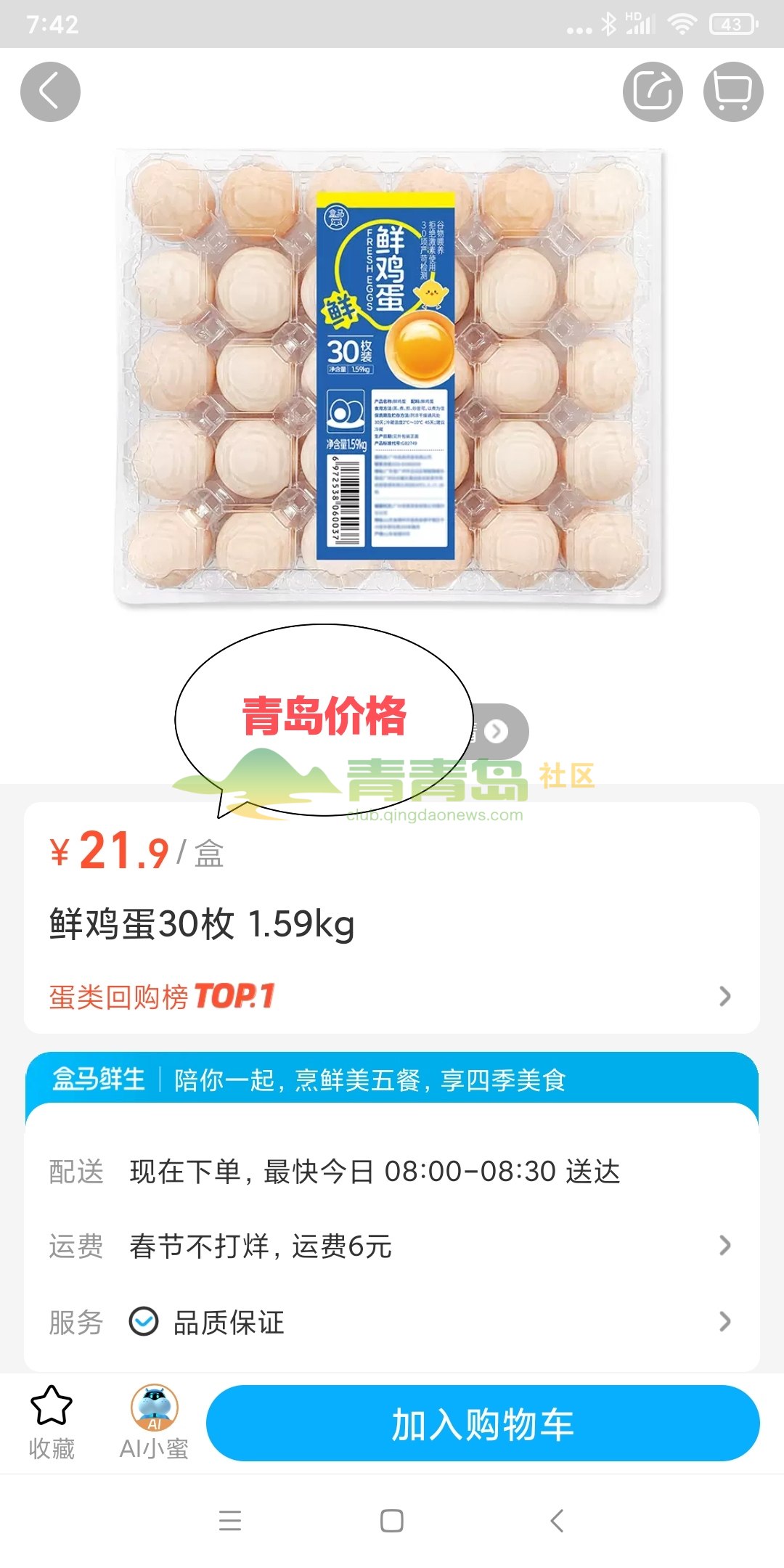
Task: Tap 加入购物车 to add to cart
Action: point(483,1424)
